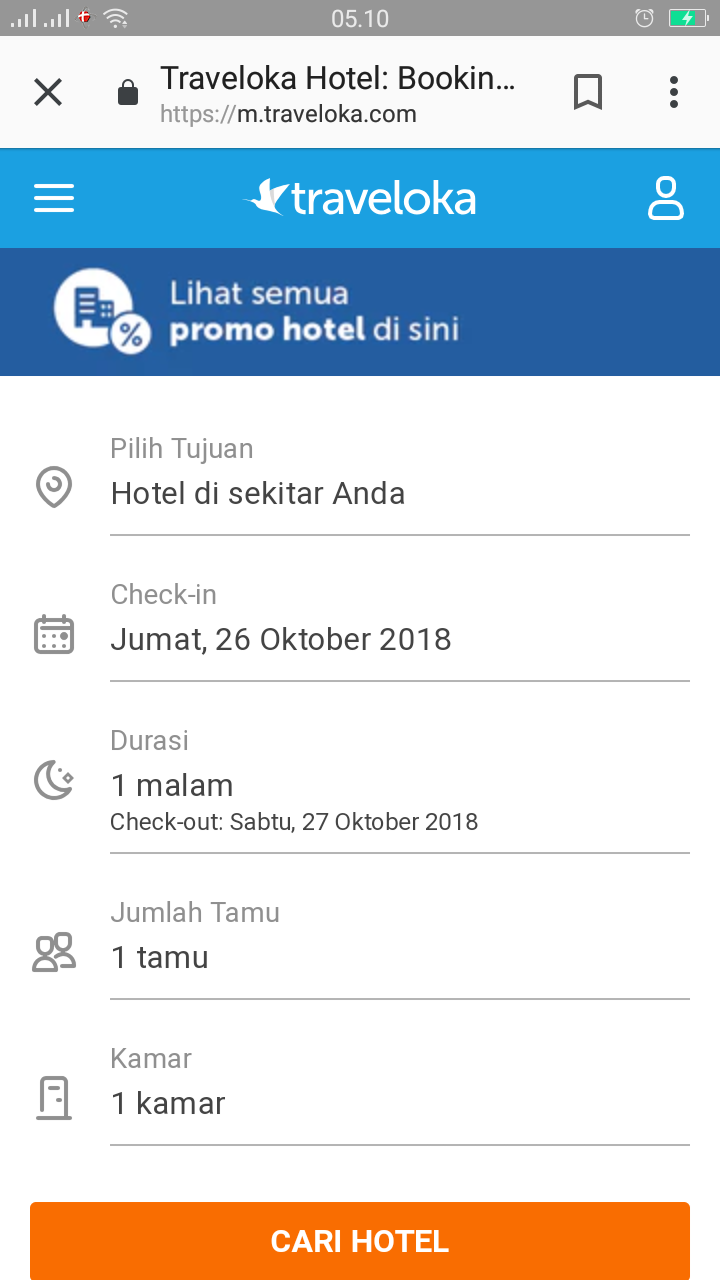
Task: Choose destination in Pilih Tujuan field
Action: click(x=400, y=493)
